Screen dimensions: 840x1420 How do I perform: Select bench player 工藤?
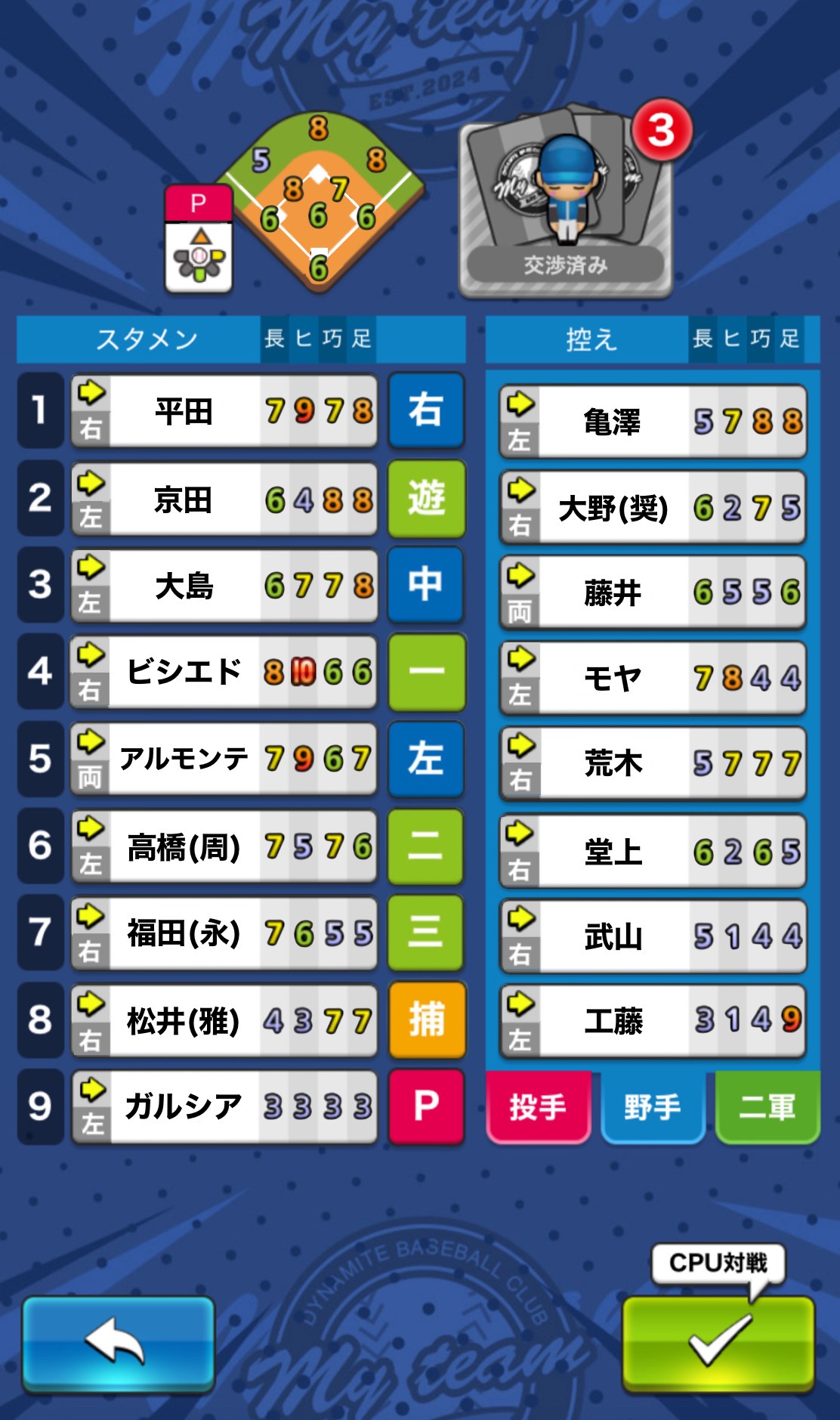pyautogui.click(x=652, y=1020)
